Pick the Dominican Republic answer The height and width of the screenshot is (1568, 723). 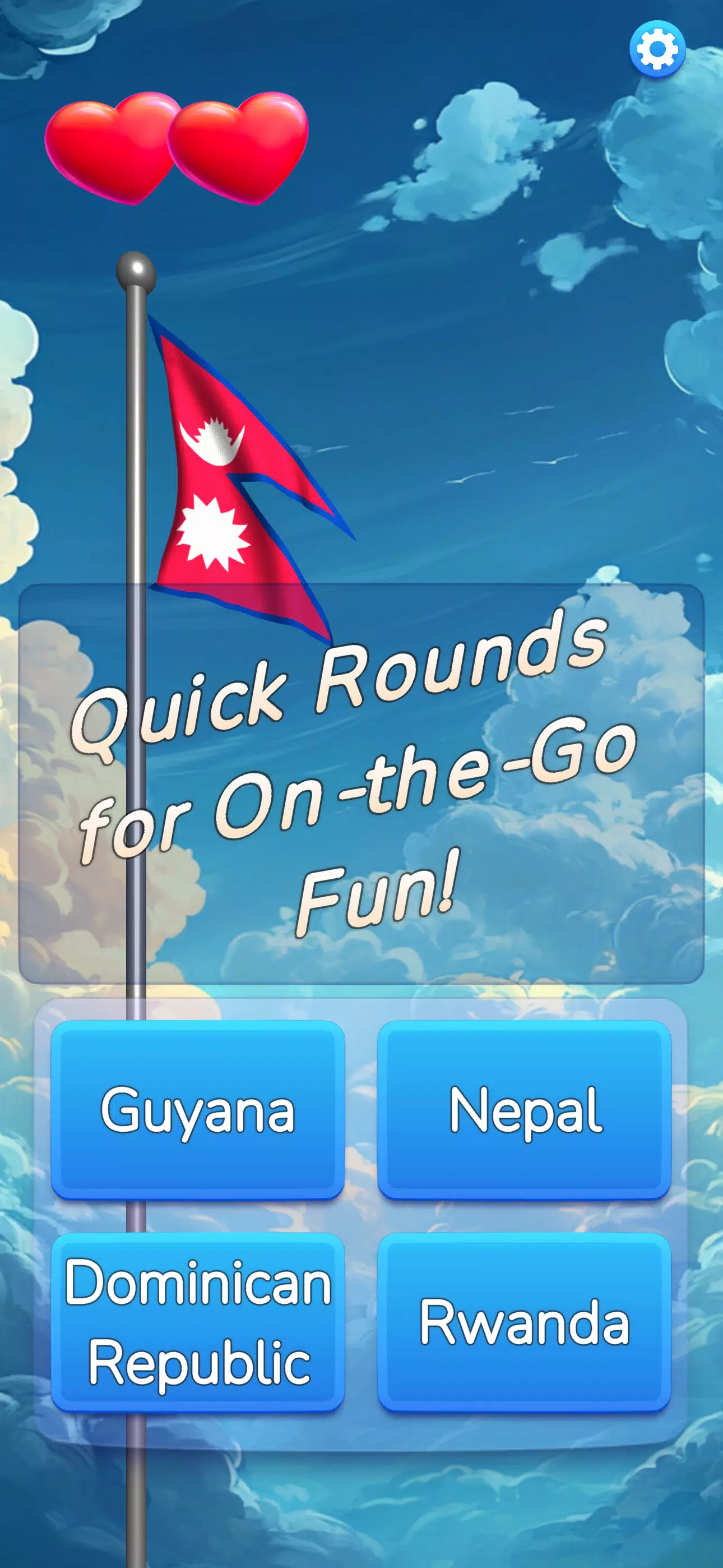click(x=198, y=1321)
